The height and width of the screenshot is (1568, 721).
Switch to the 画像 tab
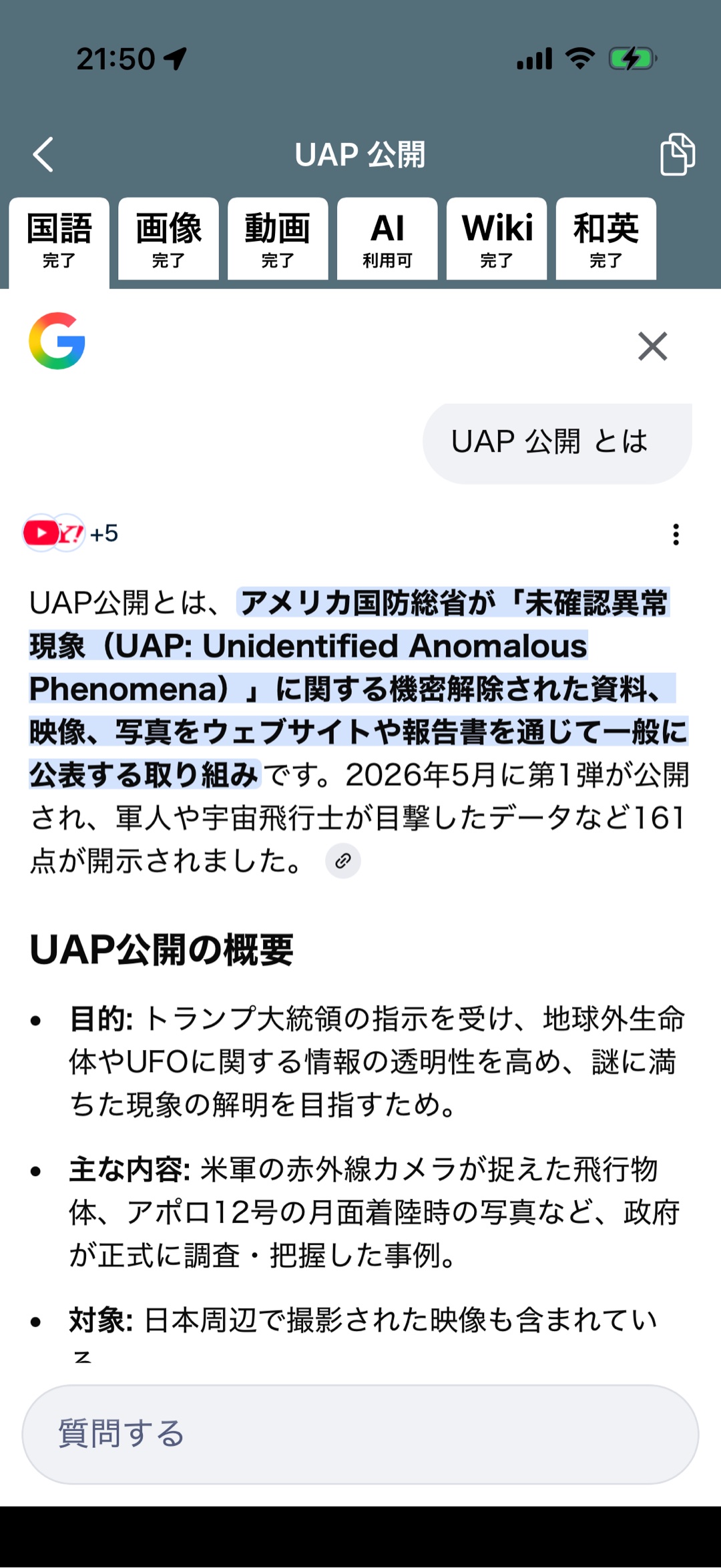[168, 238]
